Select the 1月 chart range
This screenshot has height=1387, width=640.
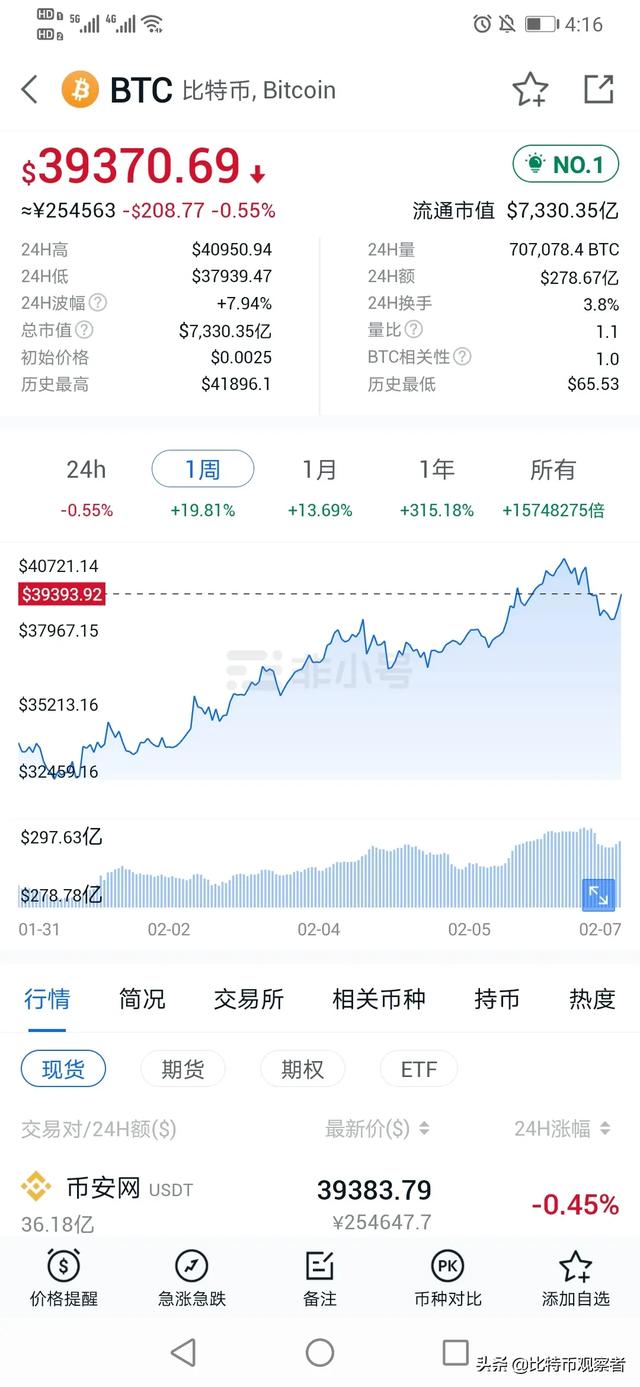(320, 470)
